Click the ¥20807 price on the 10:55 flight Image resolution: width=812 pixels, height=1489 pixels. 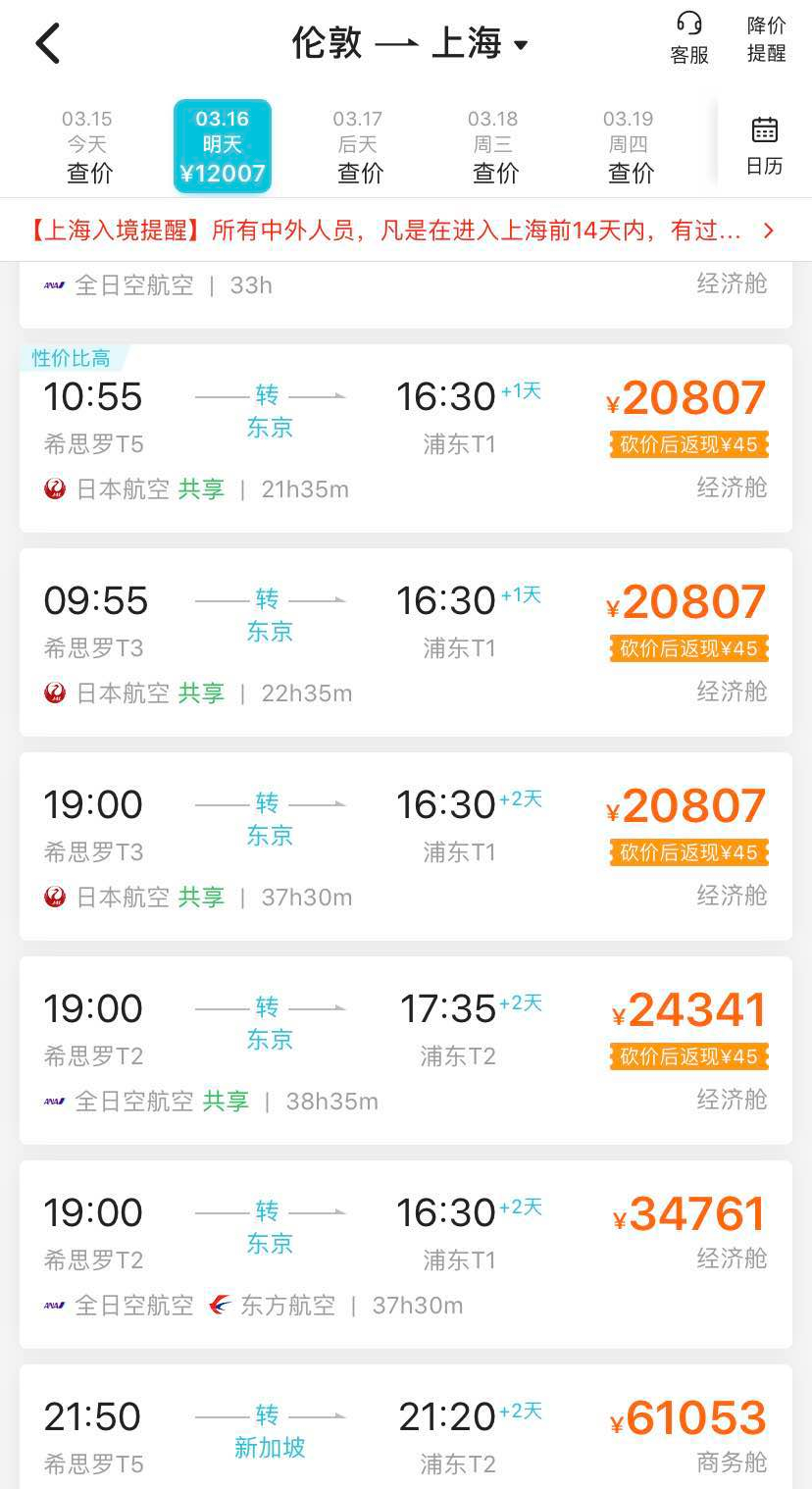click(685, 396)
